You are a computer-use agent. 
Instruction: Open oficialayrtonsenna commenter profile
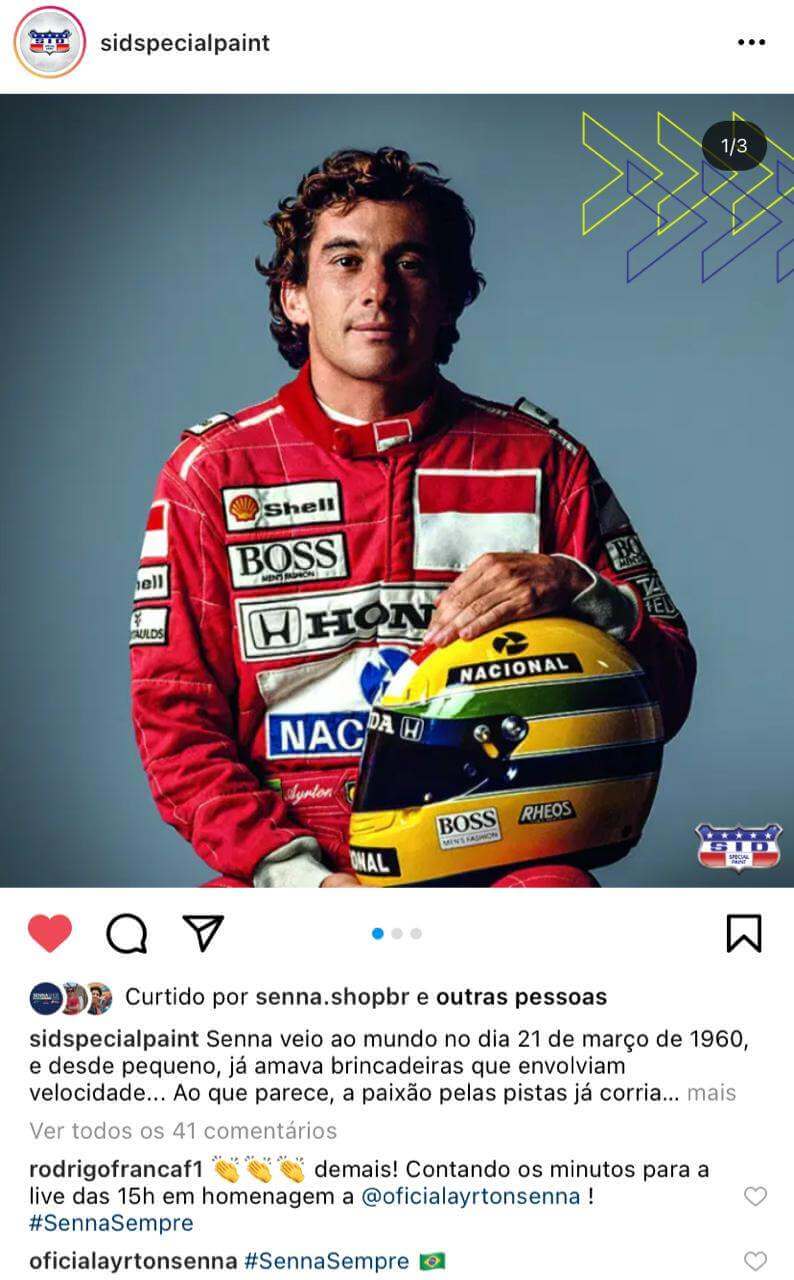(x=133, y=1260)
